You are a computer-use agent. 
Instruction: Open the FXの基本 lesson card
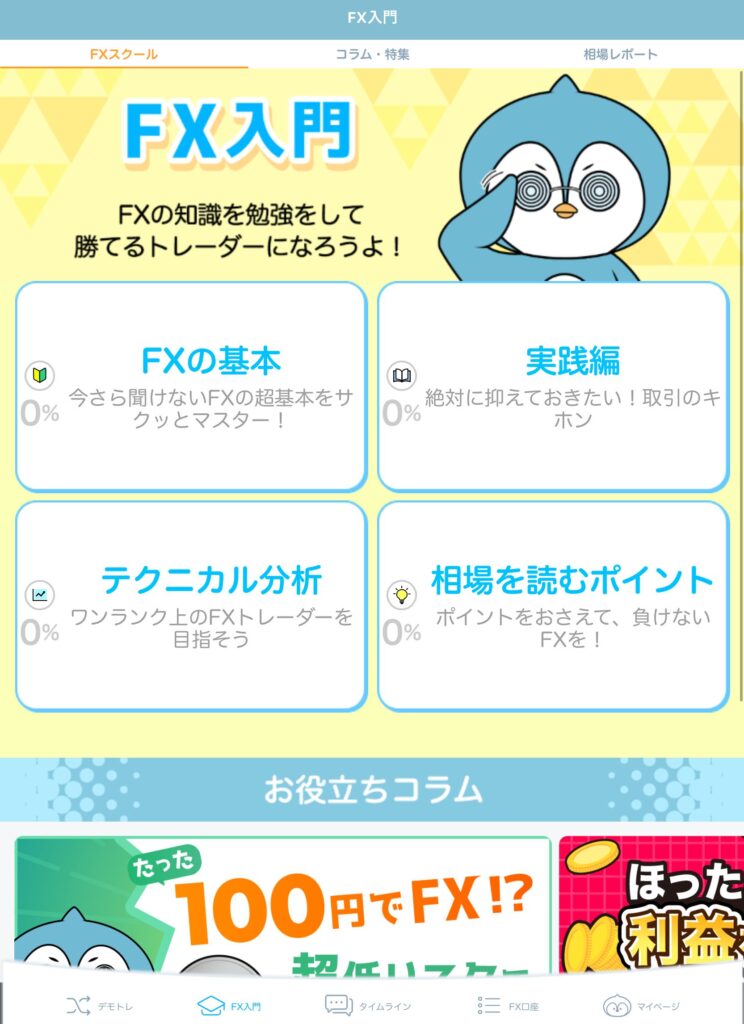[191, 386]
